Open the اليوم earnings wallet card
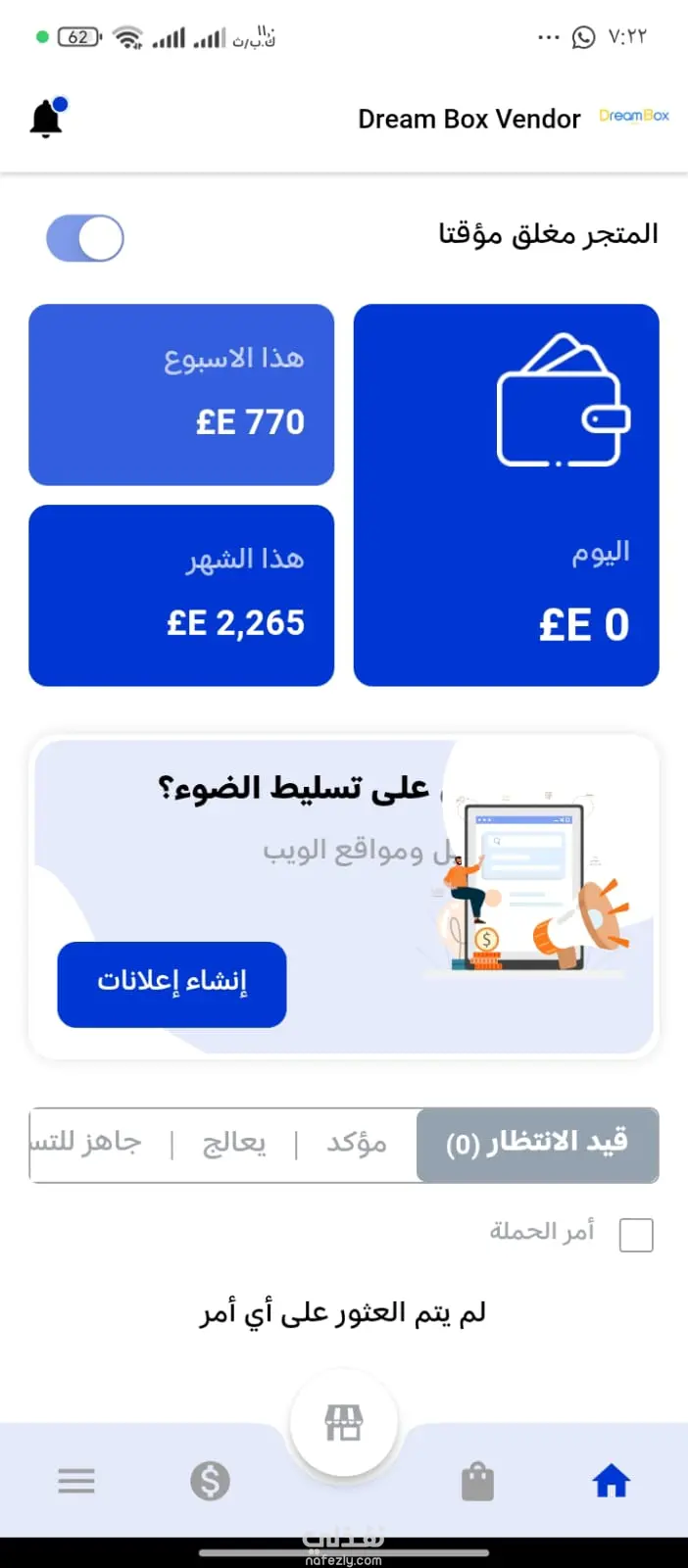 [x=506, y=495]
